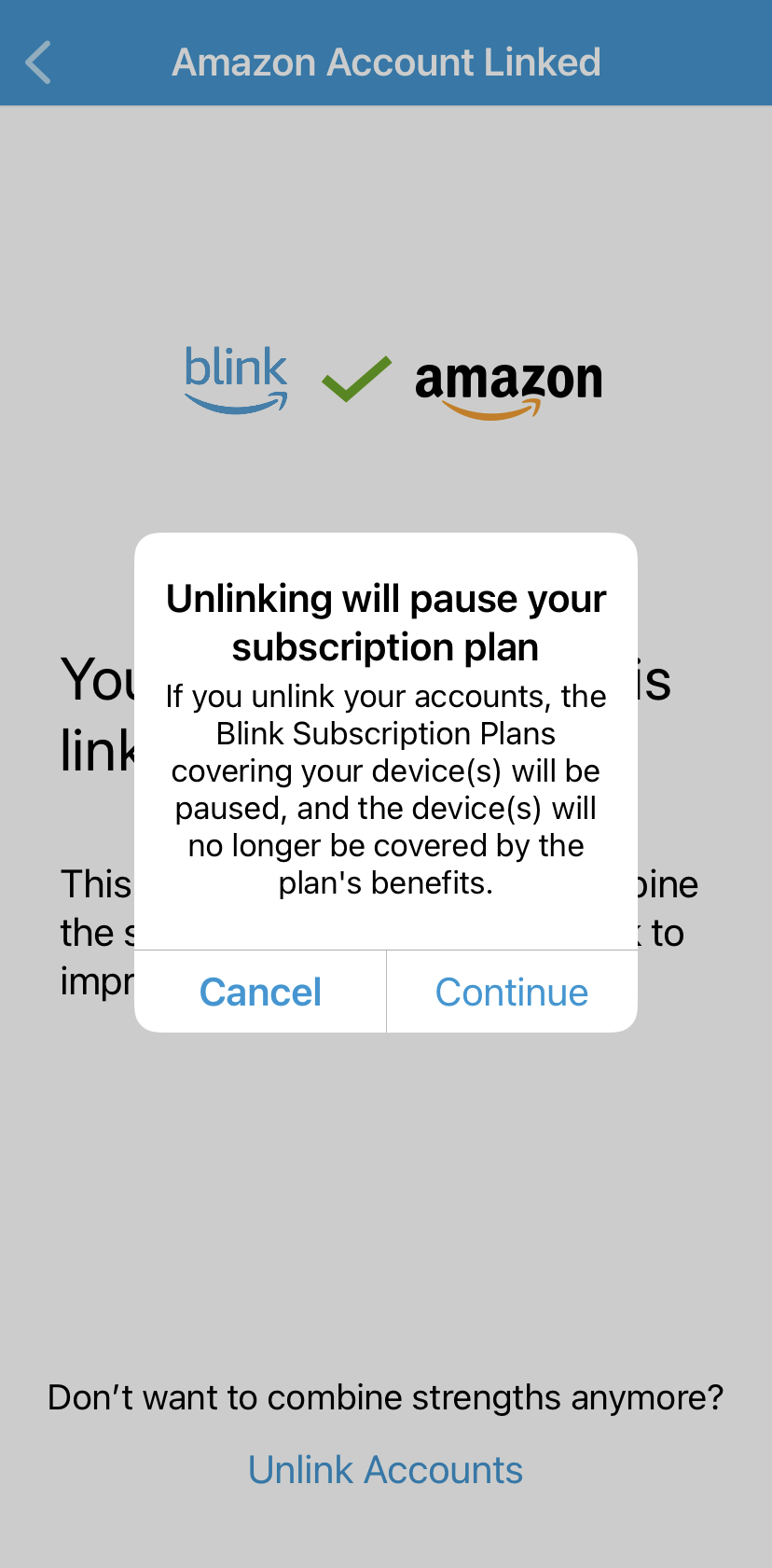The height and width of the screenshot is (1568, 772).
Task: Go back using the header arrow
Action: 38,62
